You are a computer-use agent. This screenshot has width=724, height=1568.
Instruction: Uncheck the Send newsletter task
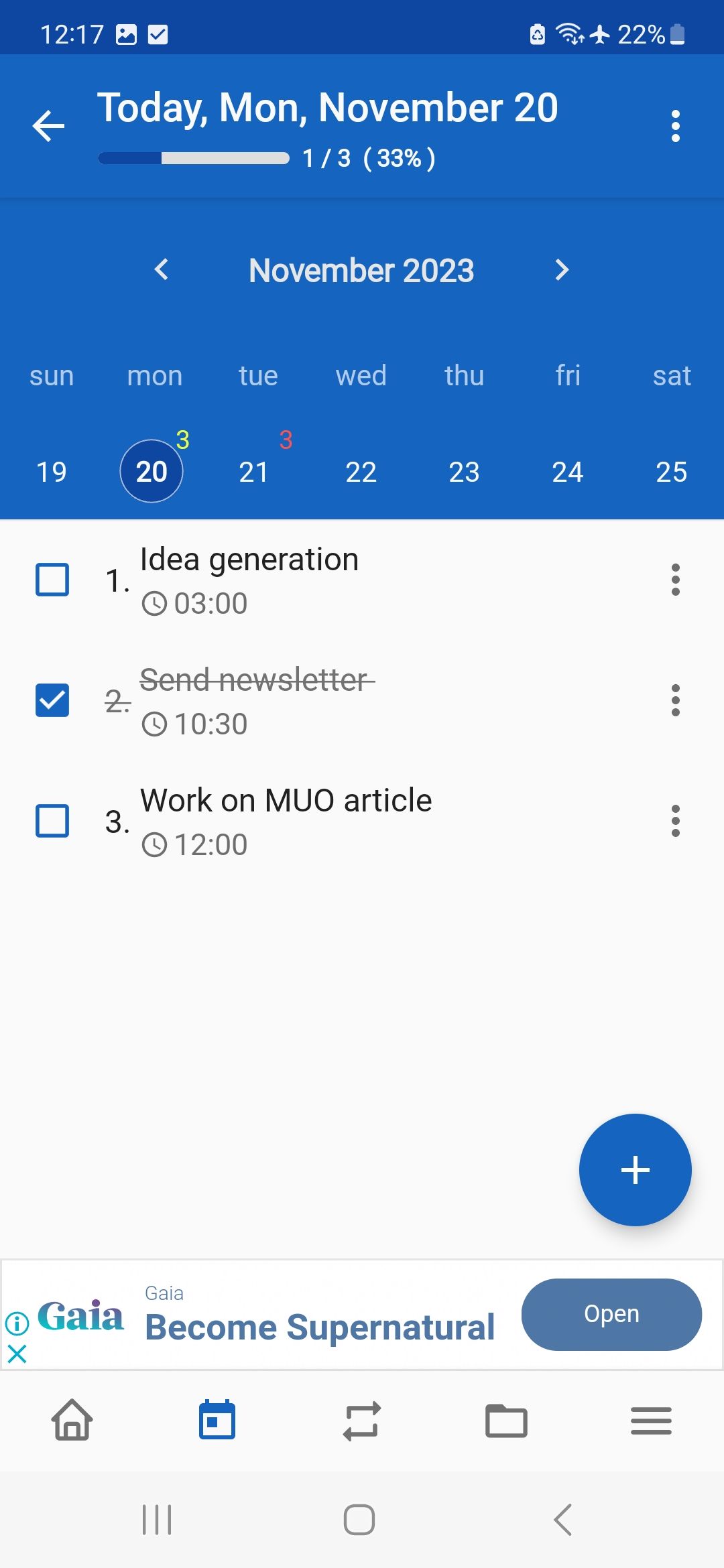52,701
